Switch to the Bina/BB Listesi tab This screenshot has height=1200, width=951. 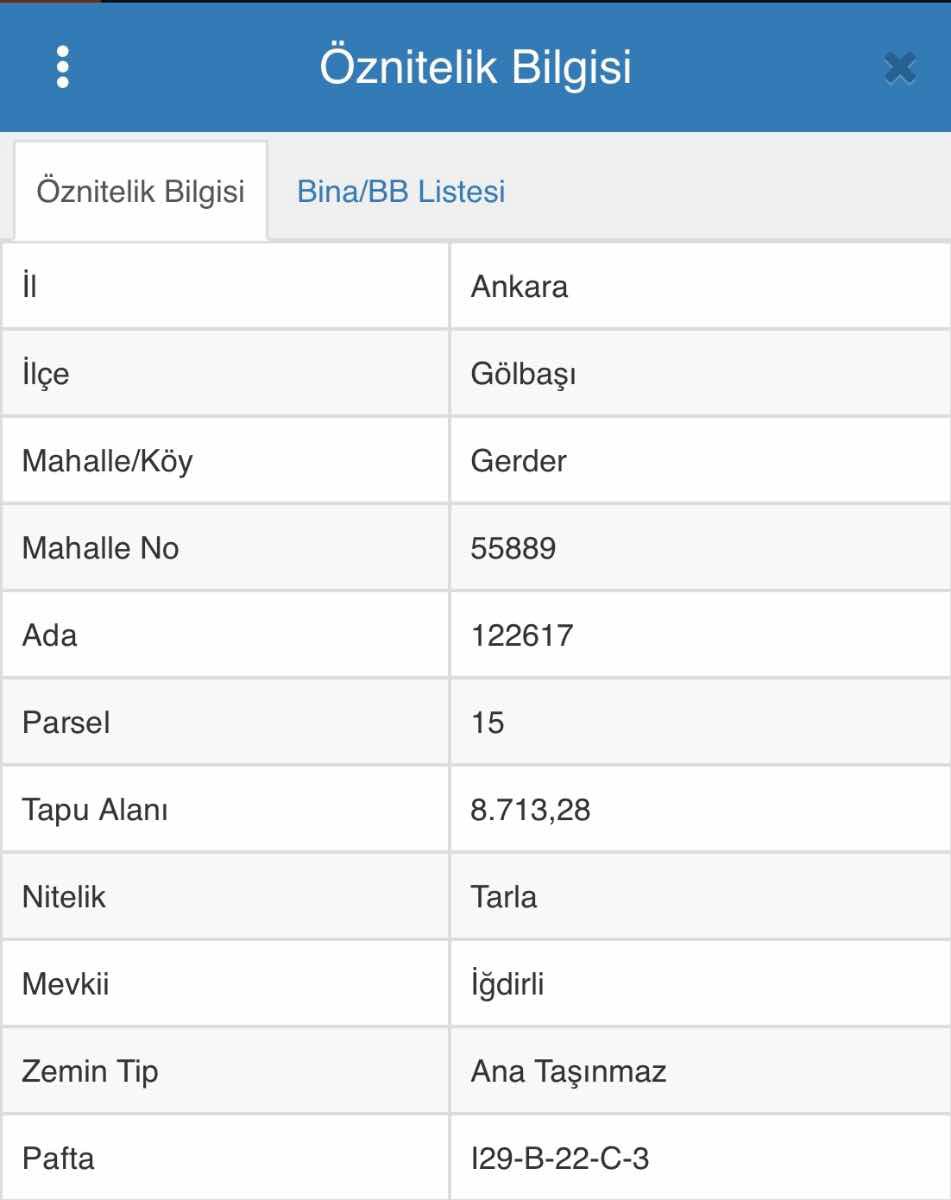click(401, 191)
